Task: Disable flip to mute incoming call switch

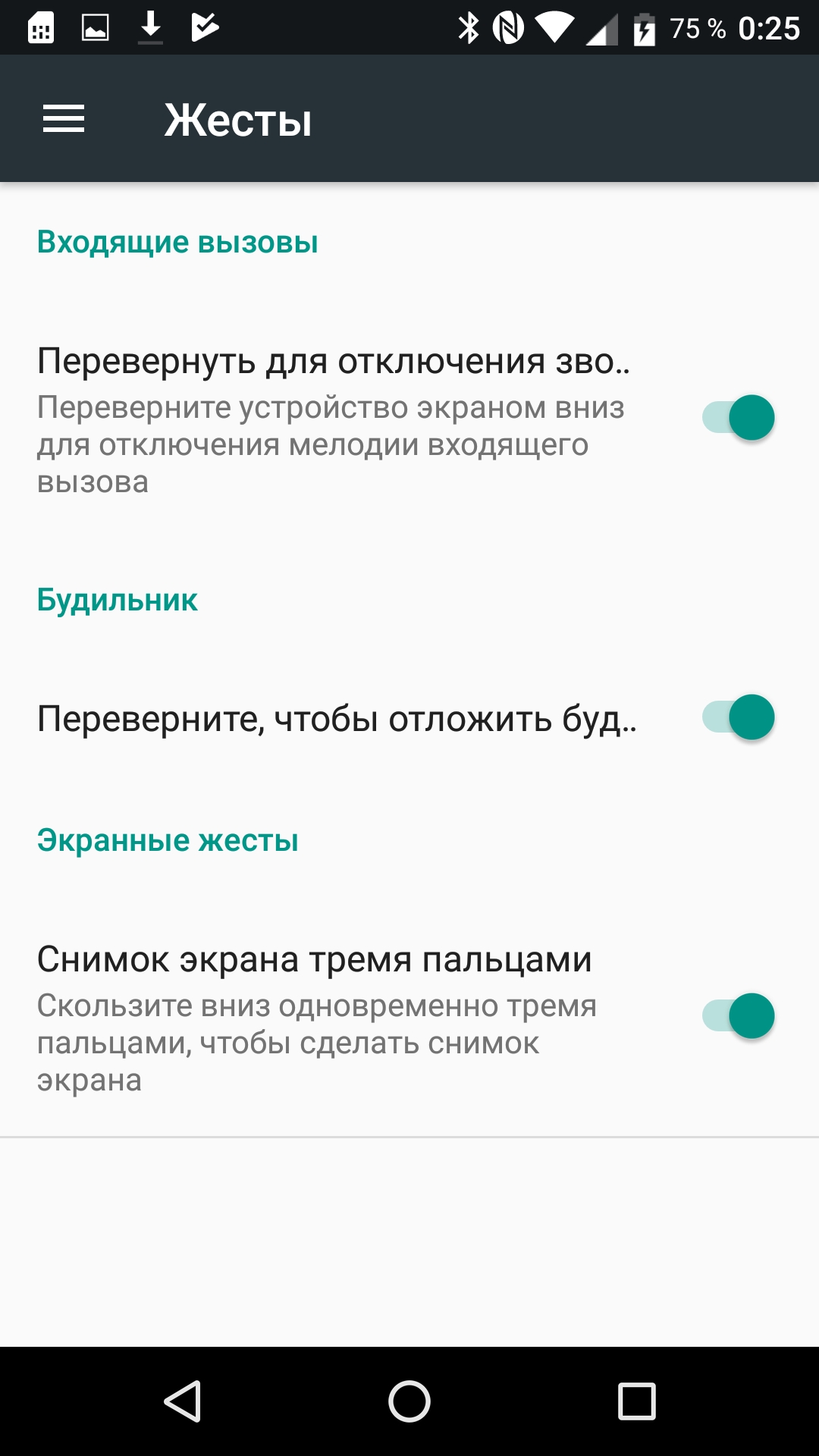Action: tap(738, 418)
